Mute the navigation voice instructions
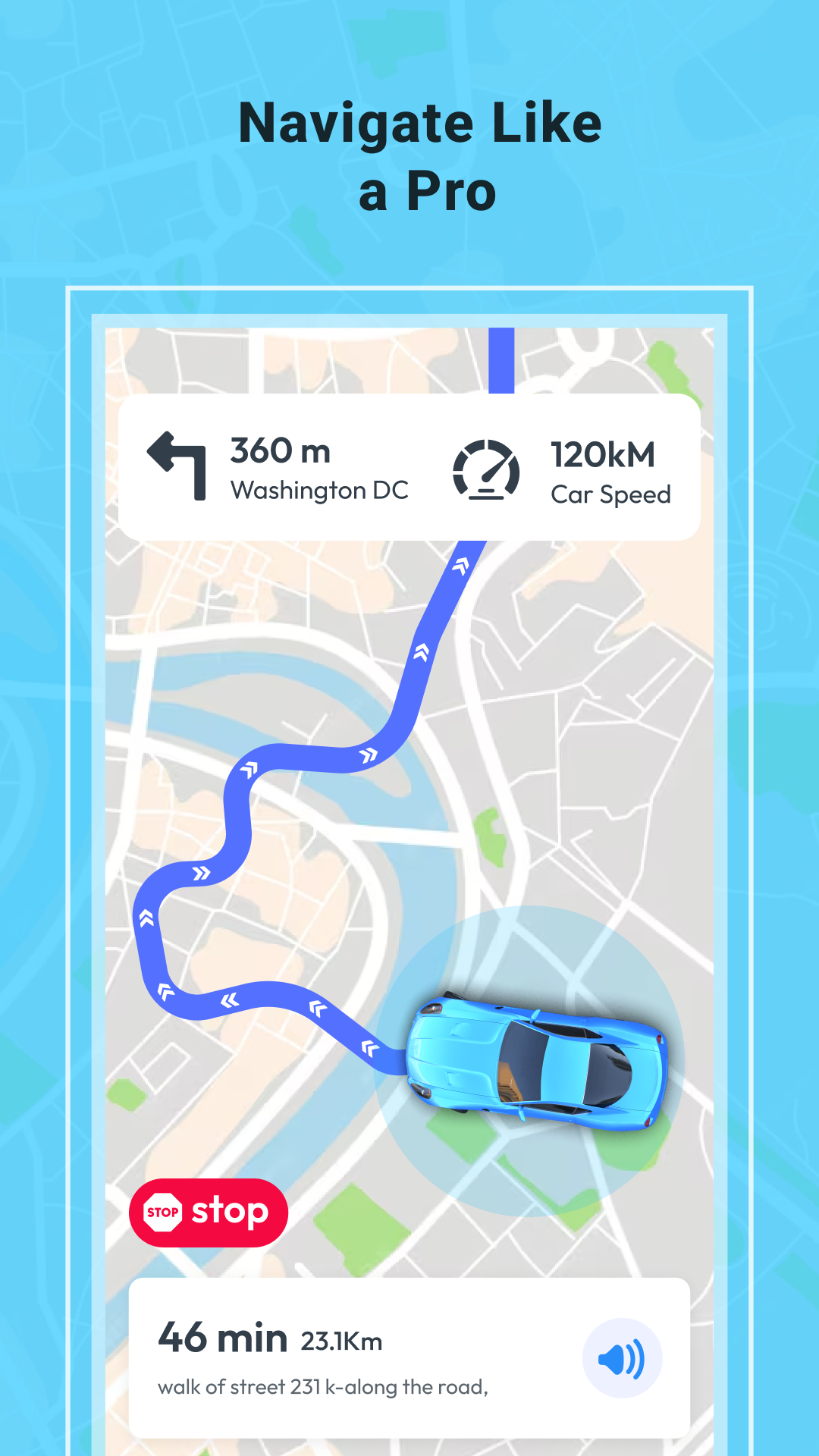The height and width of the screenshot is (1456, 819). (621, 1358)
